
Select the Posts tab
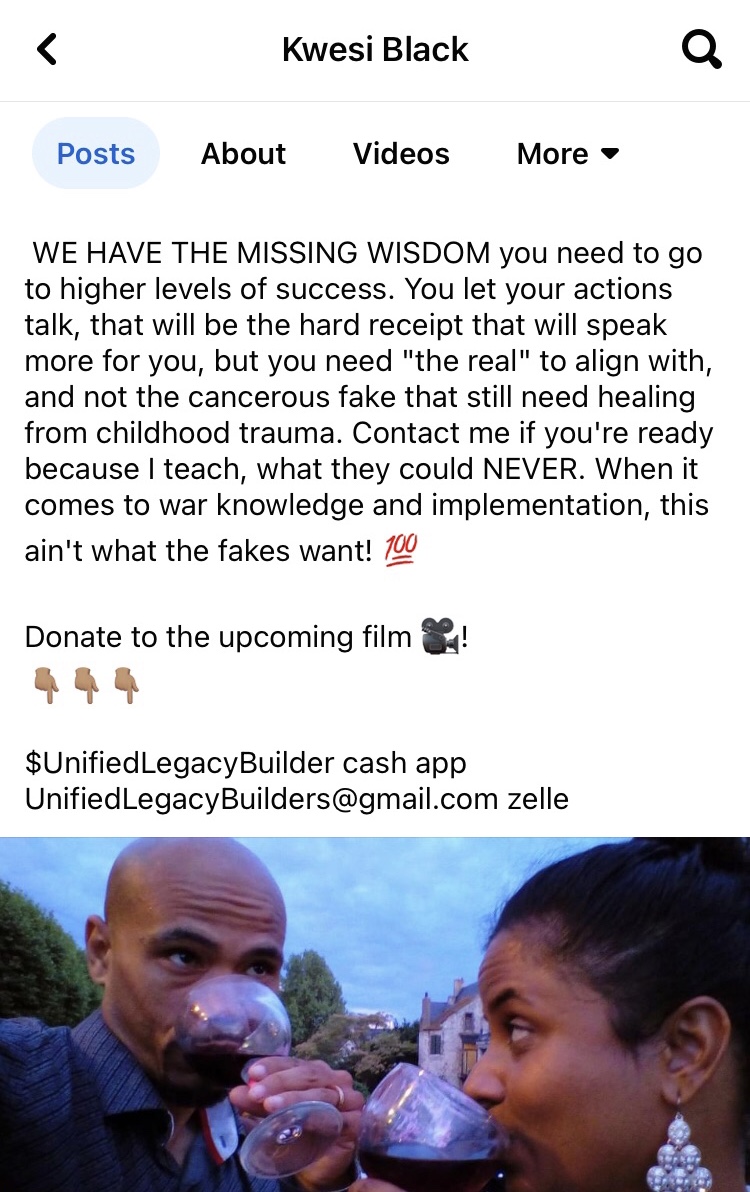[x=96, y=154]
